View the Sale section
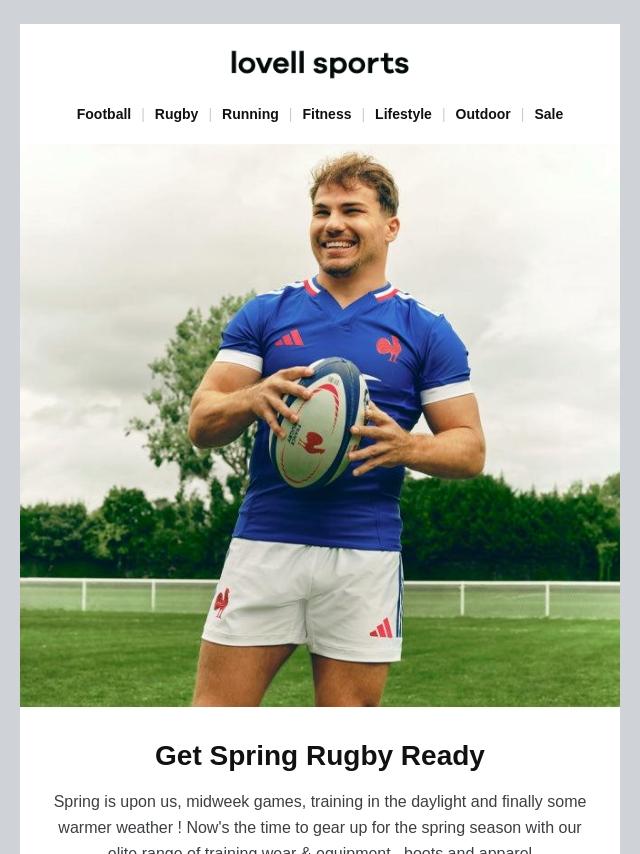Viewport: 640px width, 854px height. [x=548, y=114]
